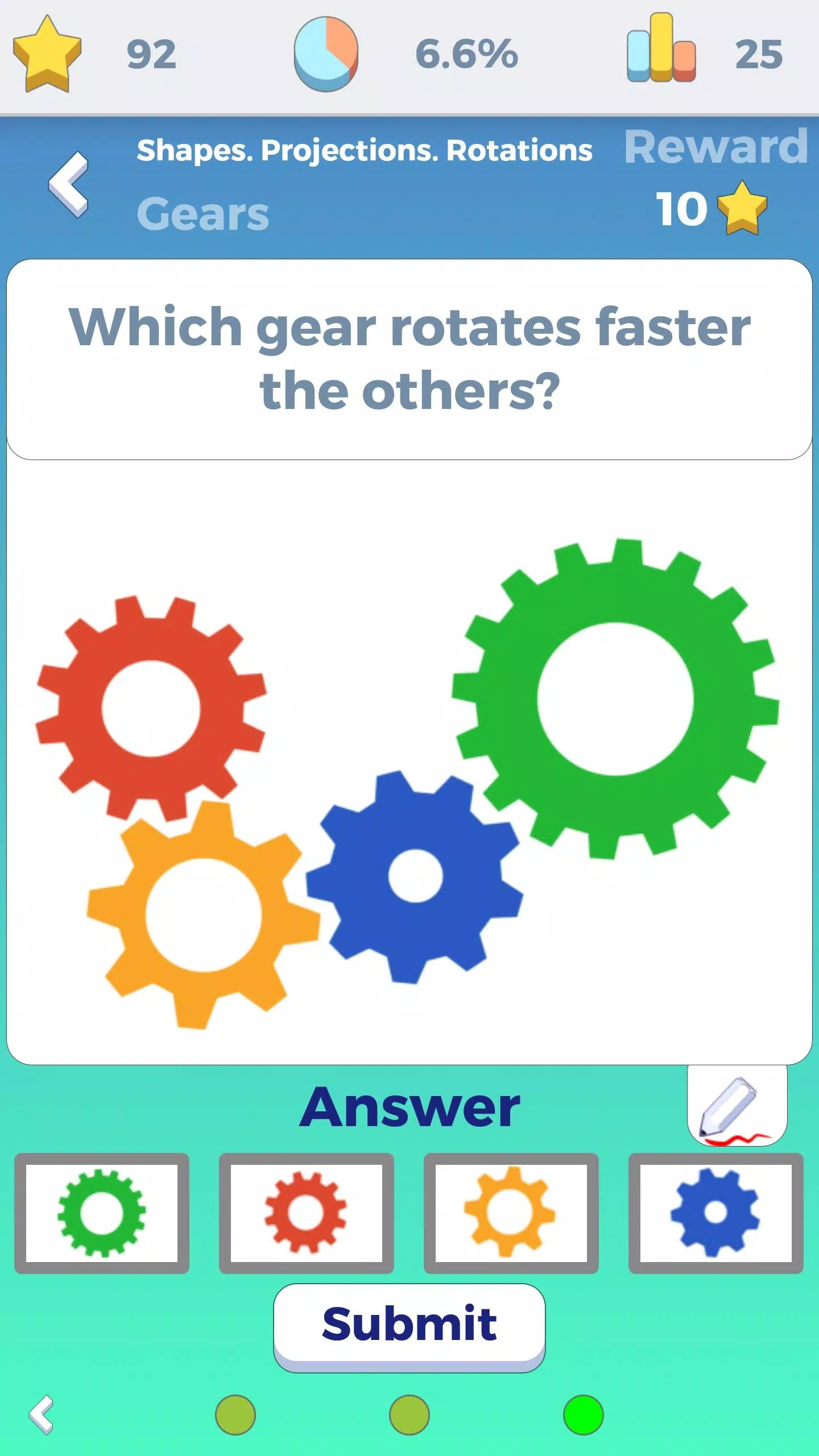Jump to the bright green progress dot

tap(583, 1414)
